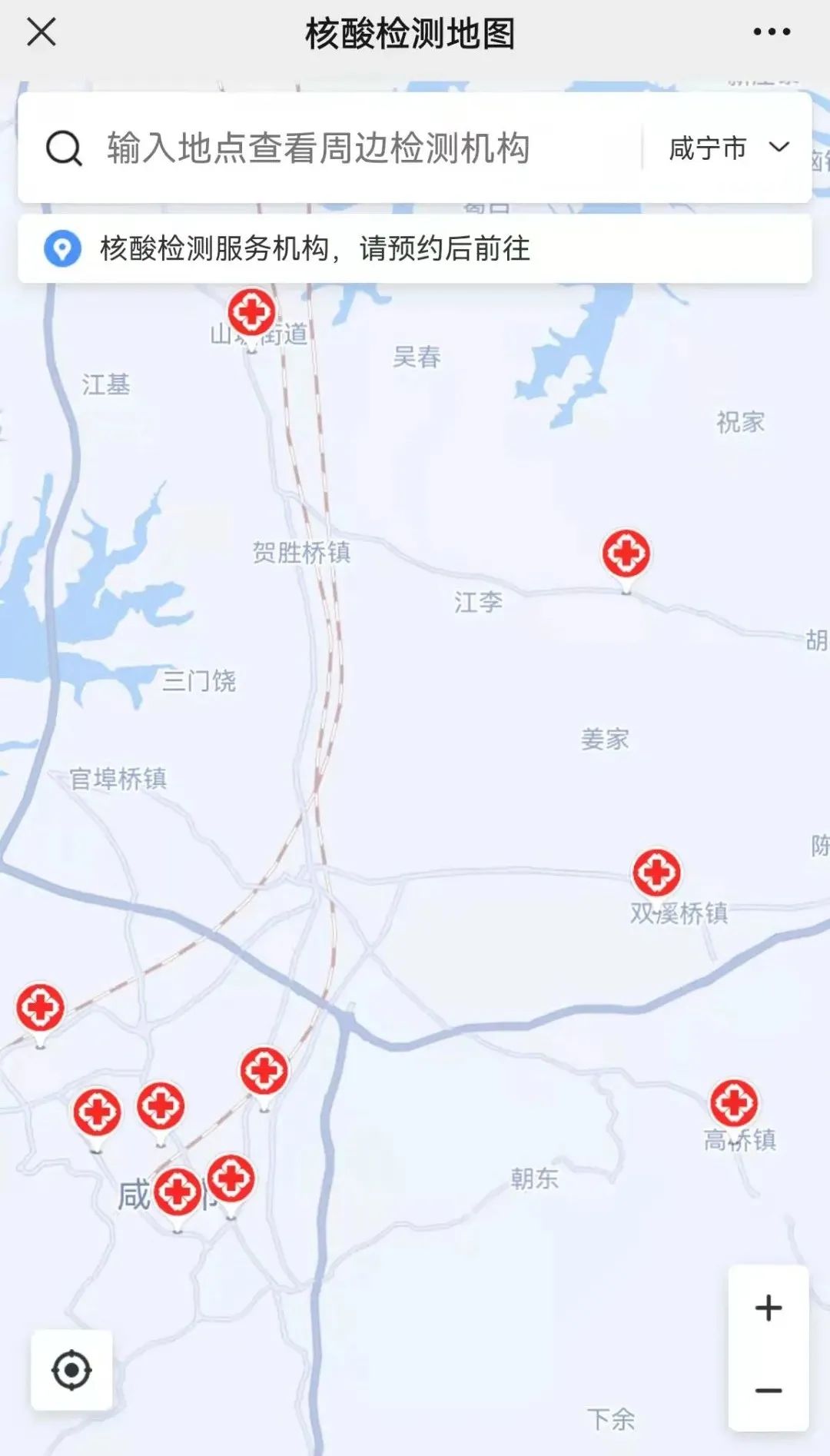Select the testing site marker at 山坡街道
This screenshot has height=1456, width=830.
pos(251,315)
